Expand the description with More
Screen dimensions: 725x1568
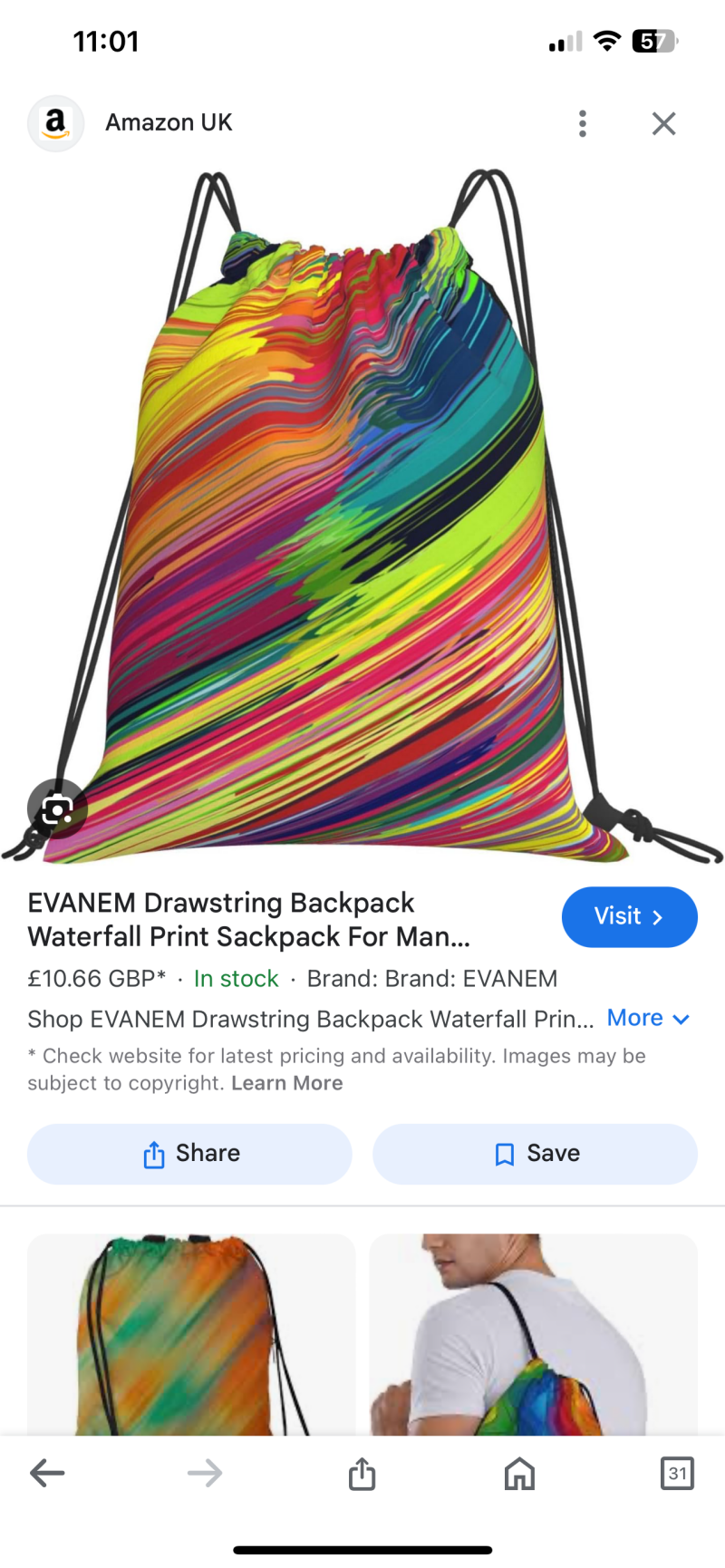pyautogui.click(x=648, y=1018)
